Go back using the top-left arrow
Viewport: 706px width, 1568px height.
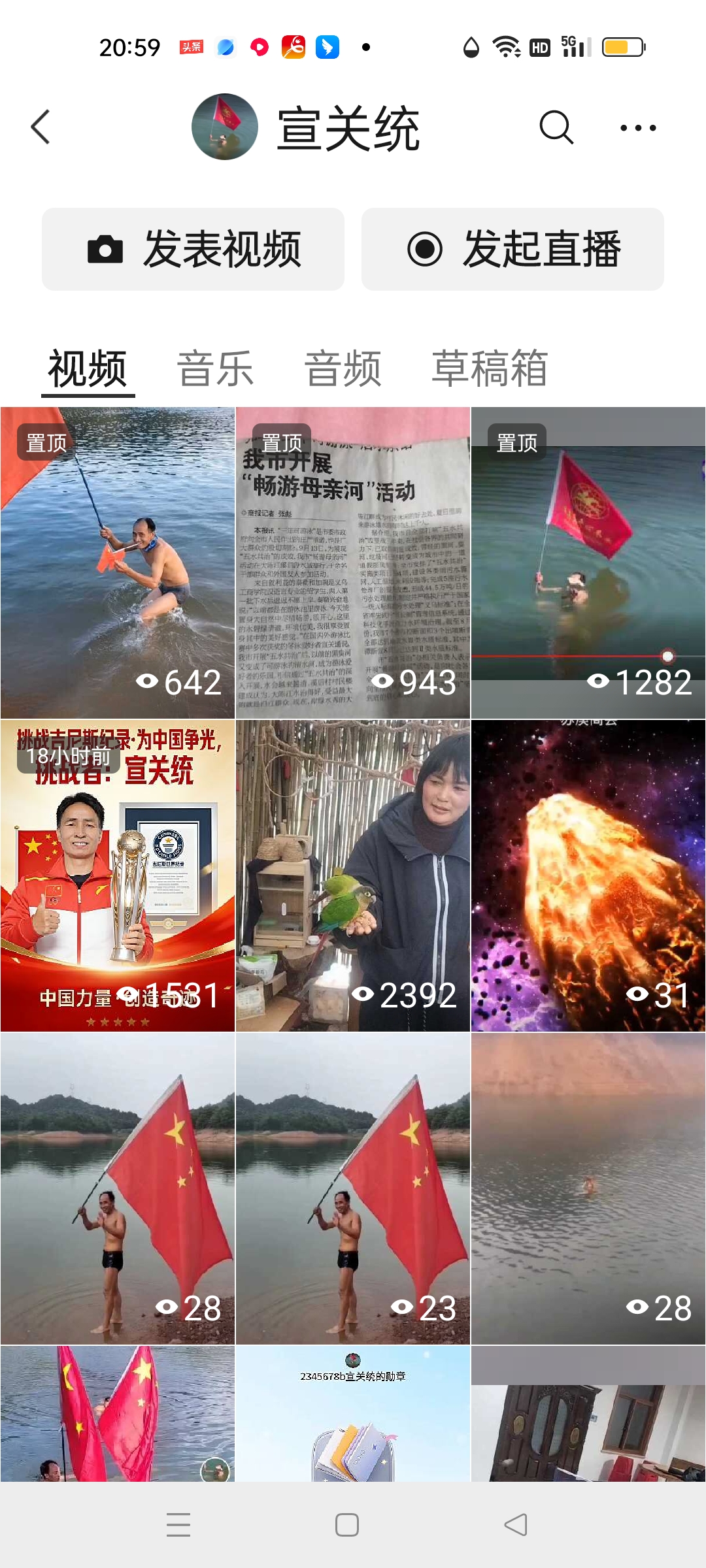pos(41,127)
